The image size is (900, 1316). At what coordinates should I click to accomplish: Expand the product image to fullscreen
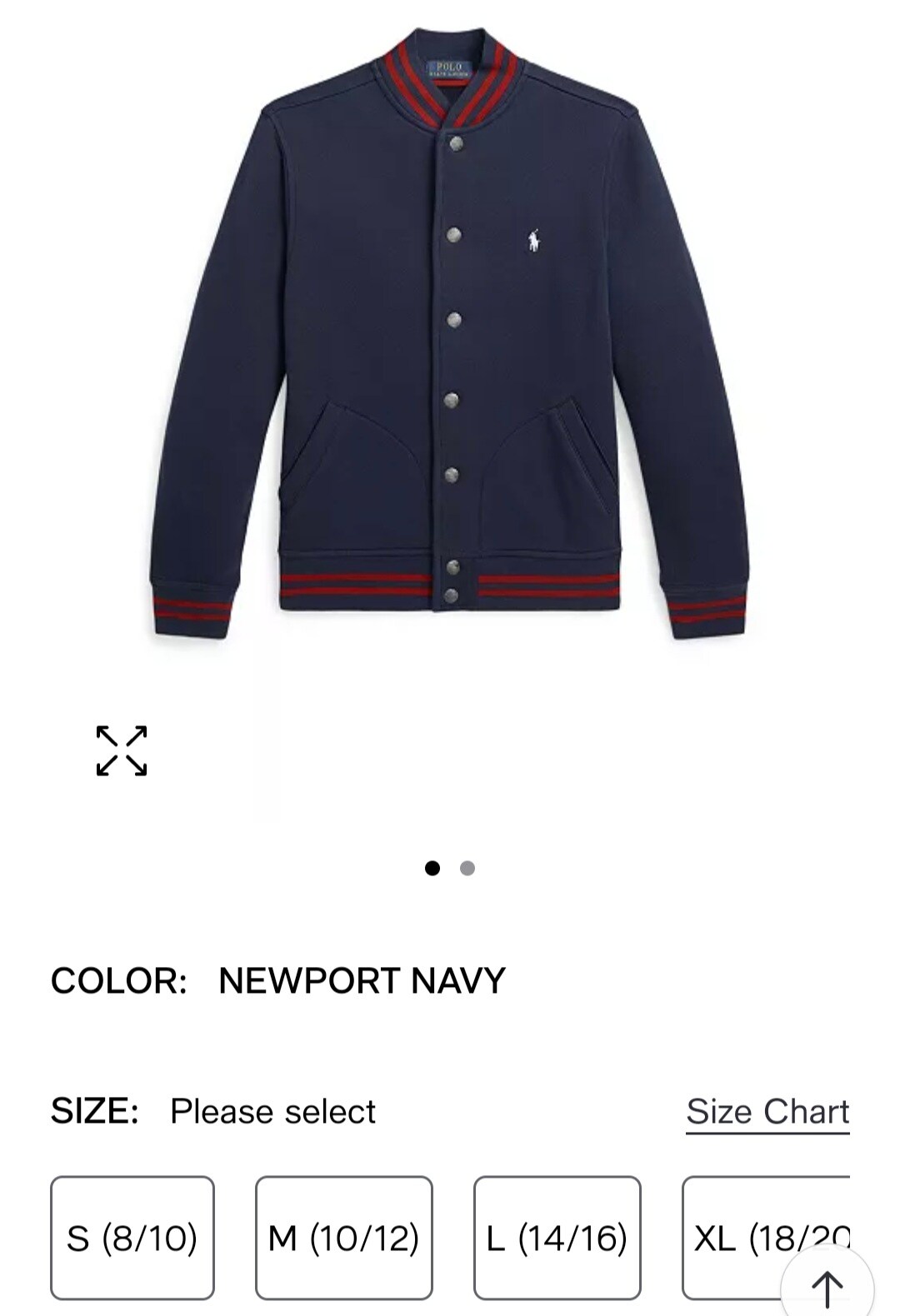coord(122,750)
